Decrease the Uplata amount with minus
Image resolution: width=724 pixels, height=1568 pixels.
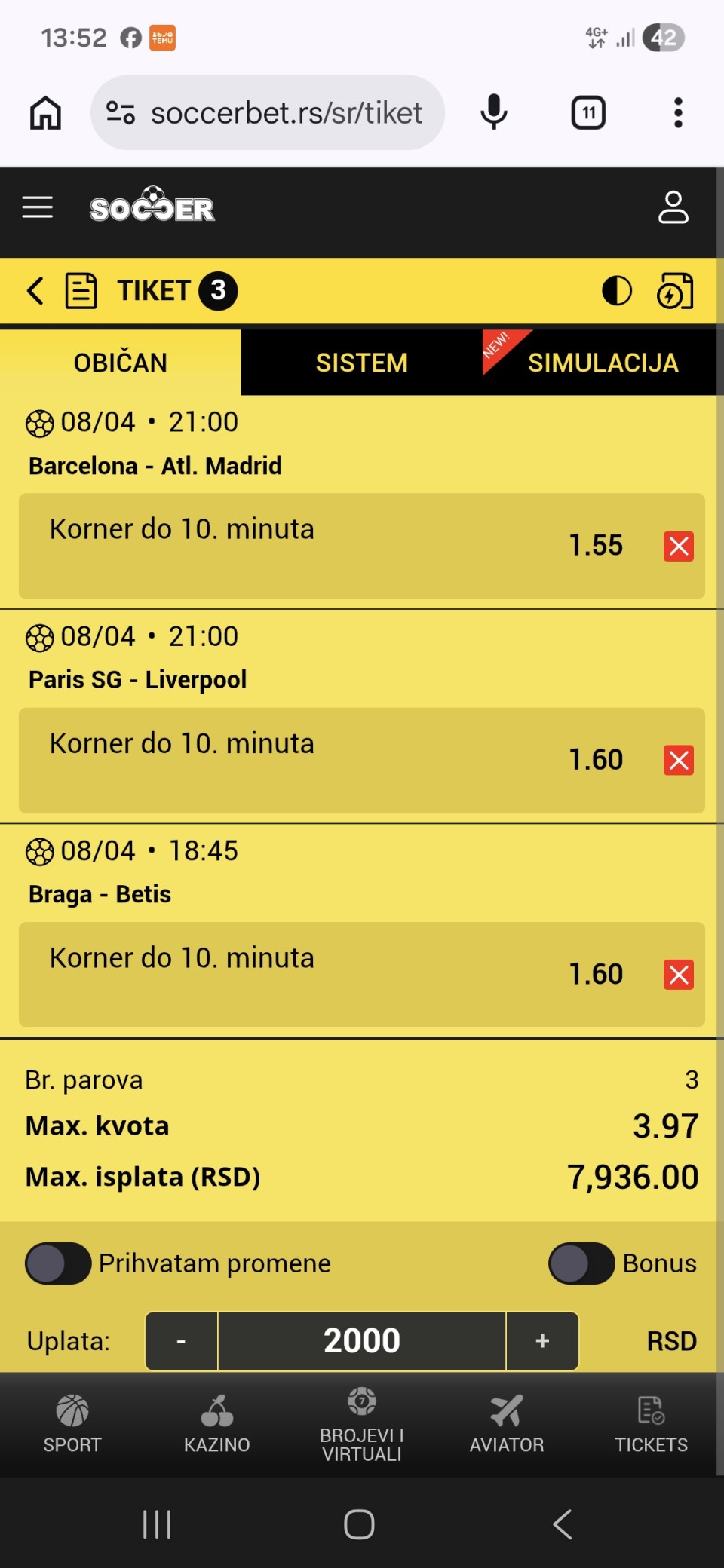(181, 1341)
